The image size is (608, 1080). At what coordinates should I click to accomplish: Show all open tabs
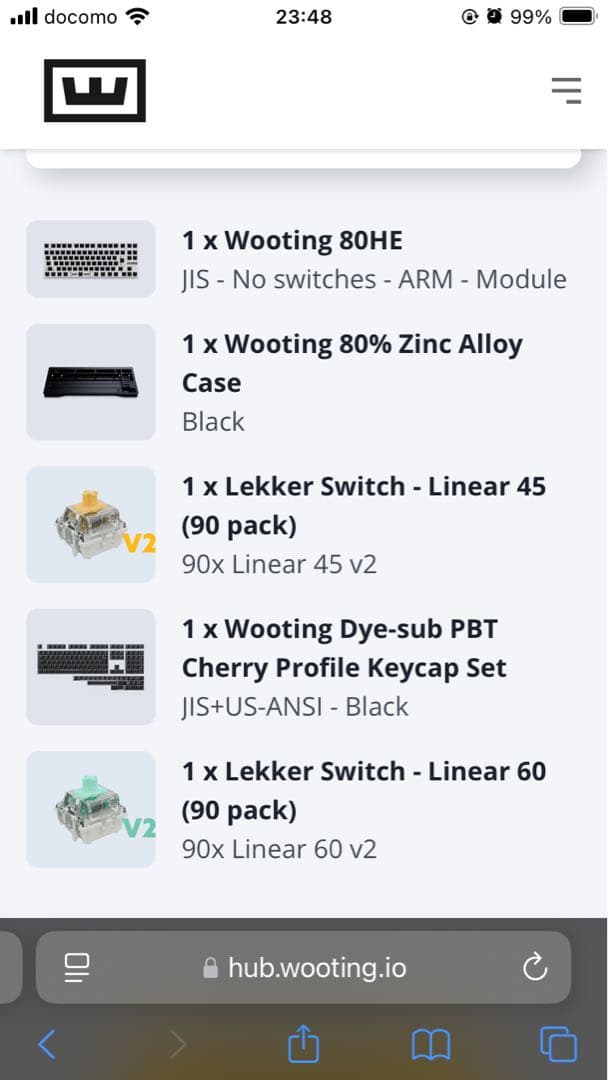click(558, 1045)
